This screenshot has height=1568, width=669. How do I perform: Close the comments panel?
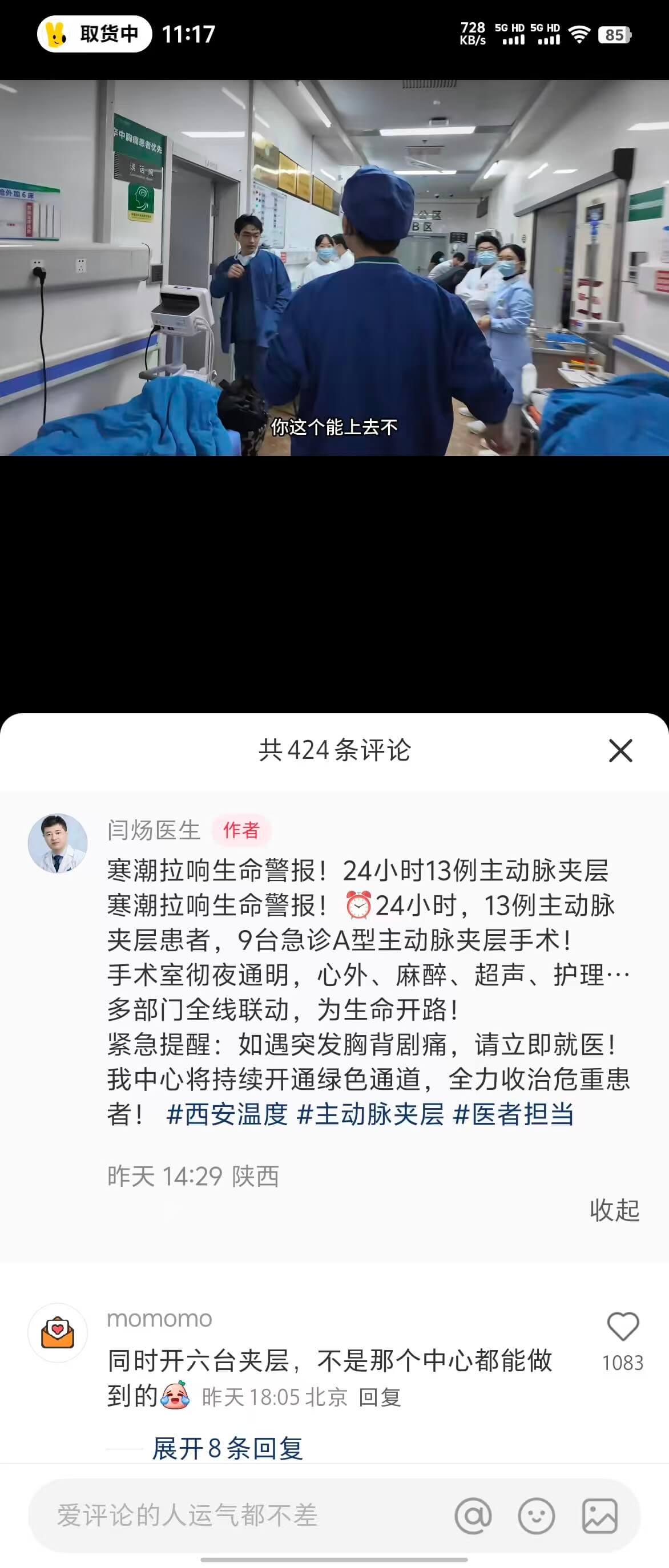coord(620,750)
